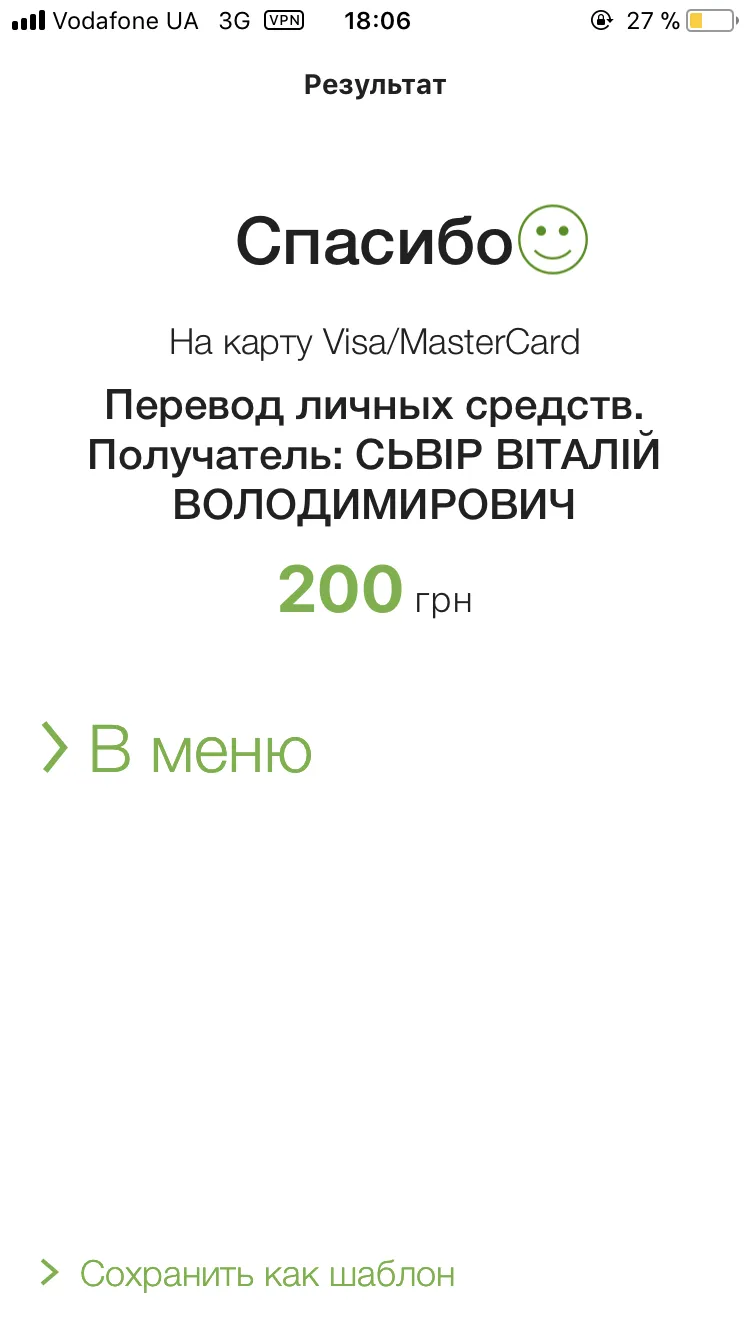Go to the menu via «В меню»
Image resolution: width=750 pixels, height=1334 pixels.
pyautogui.click(x=177, y=749)
